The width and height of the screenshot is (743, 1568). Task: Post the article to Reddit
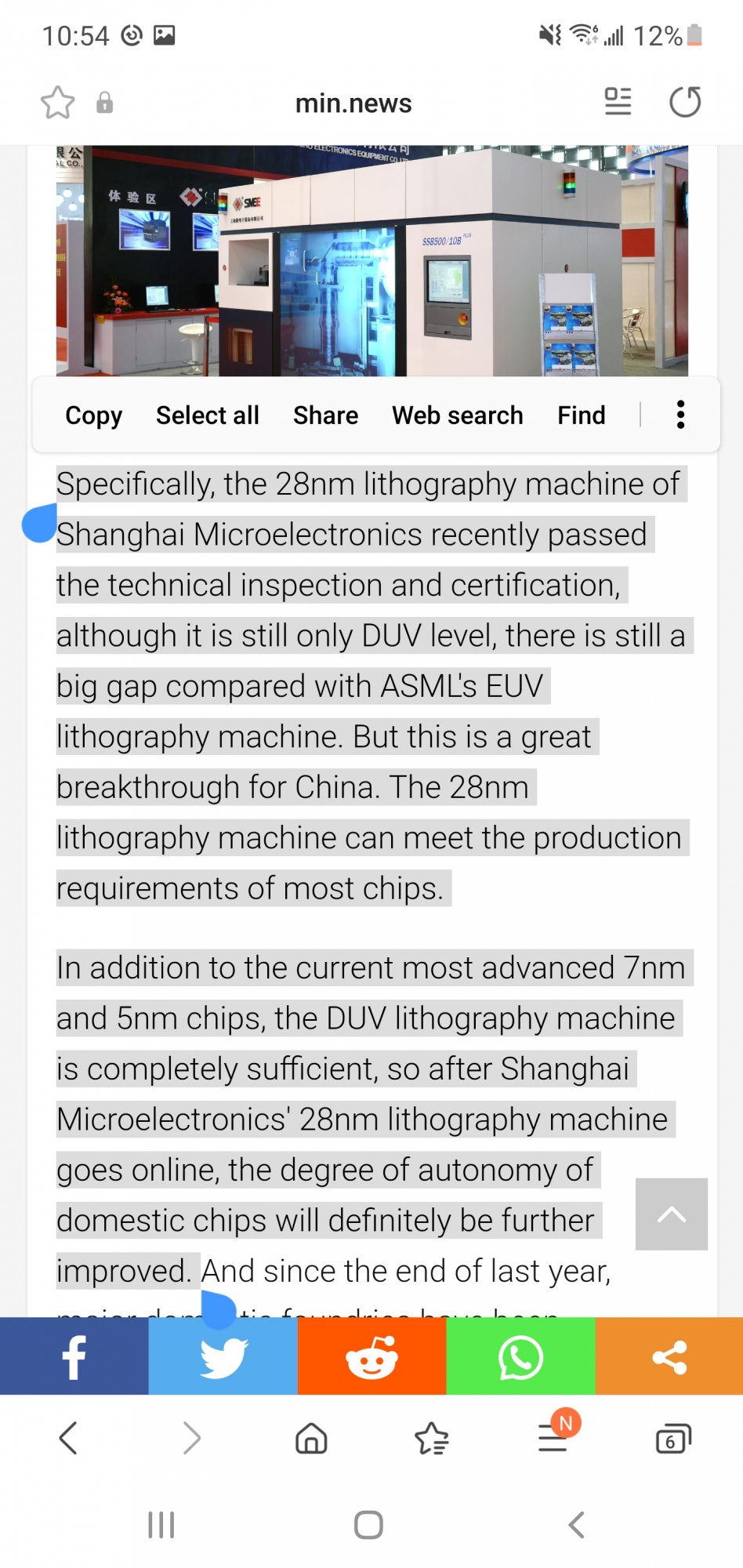371,1356
